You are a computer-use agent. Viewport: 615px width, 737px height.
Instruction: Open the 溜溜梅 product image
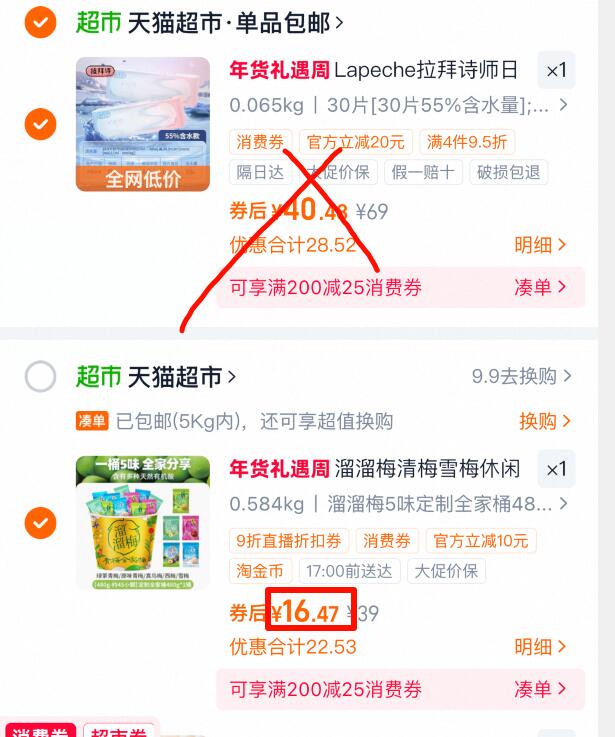pyautogui.click(x=143, y=523)
